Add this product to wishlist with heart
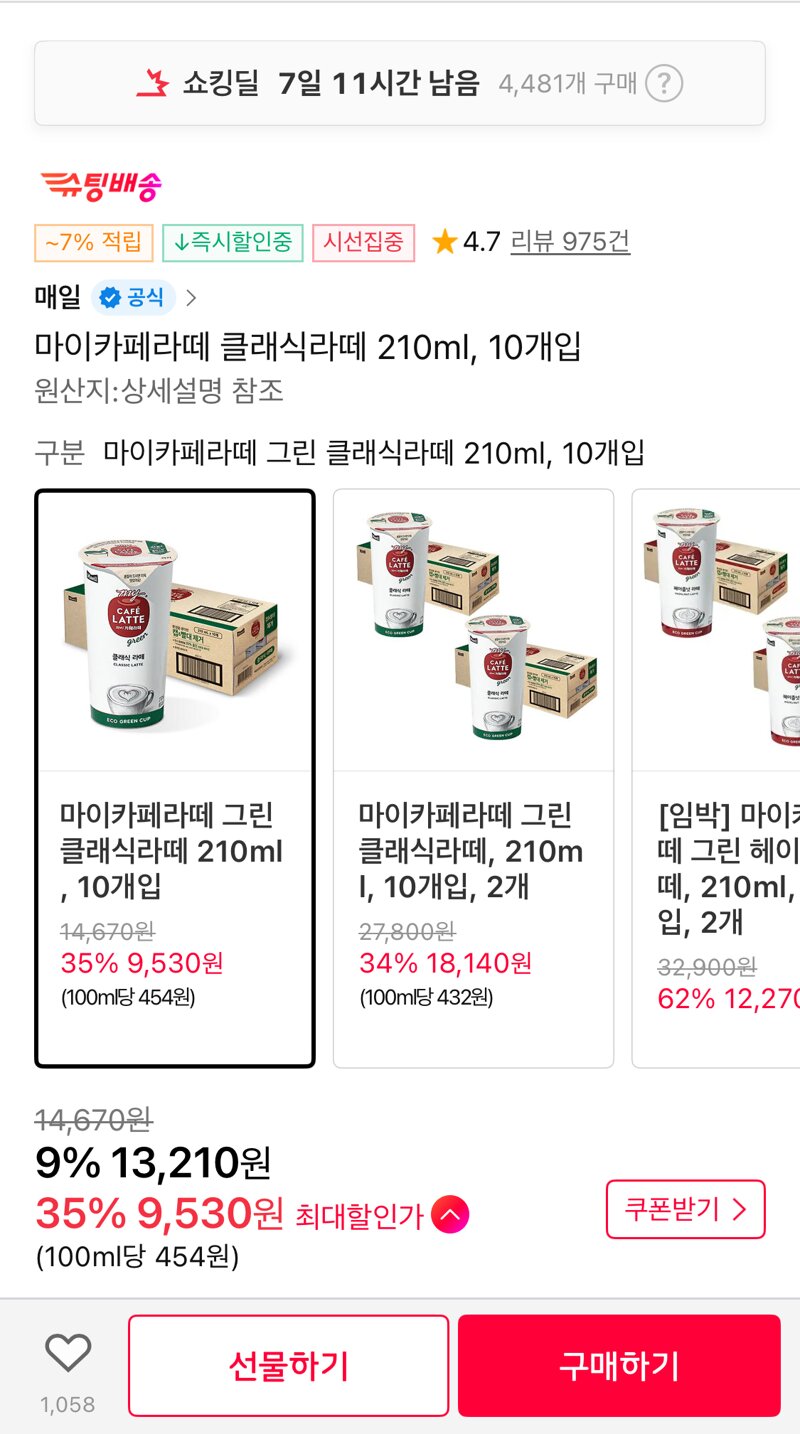This screenshot has width=800, height=1434. pyautogui.click(x=68, y=1354)
